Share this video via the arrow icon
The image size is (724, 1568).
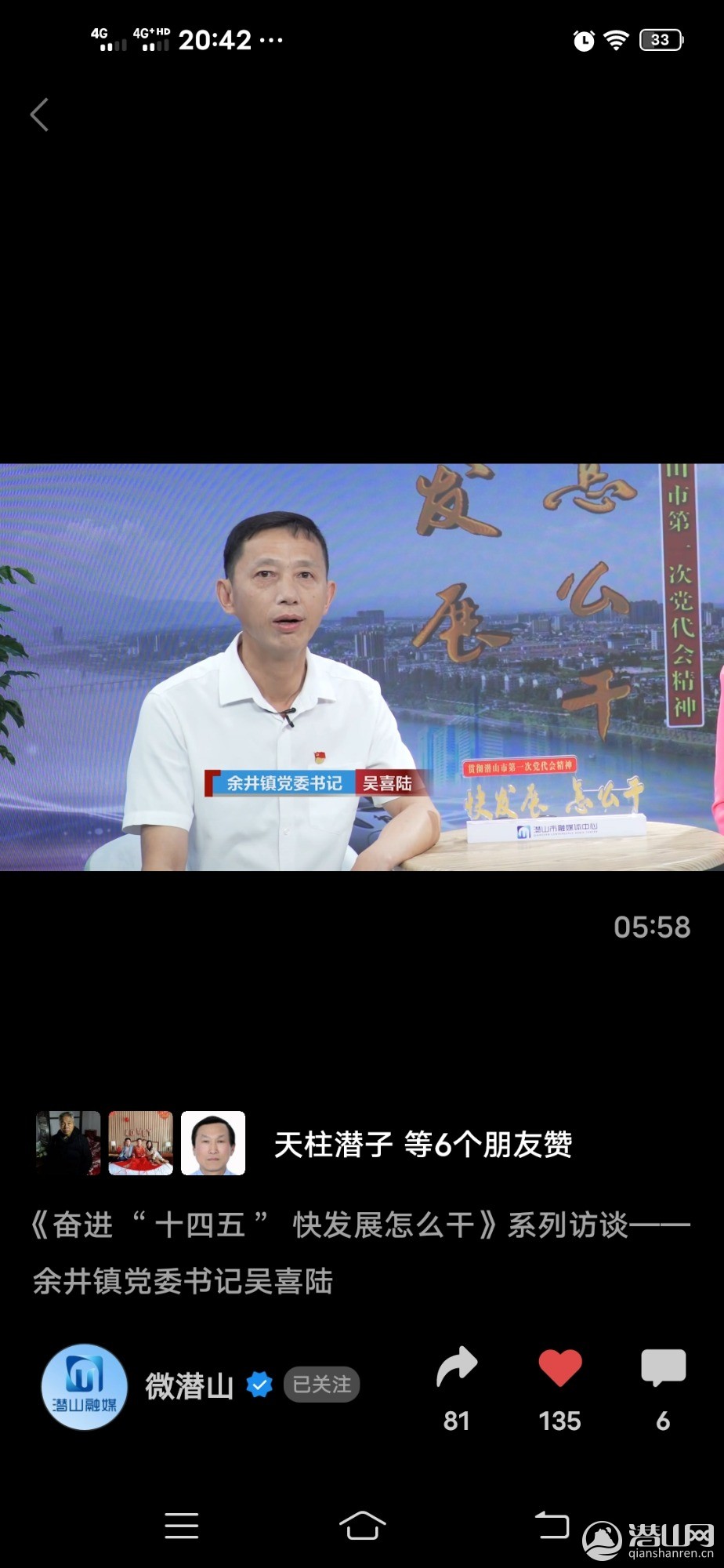click(457, 1368)
